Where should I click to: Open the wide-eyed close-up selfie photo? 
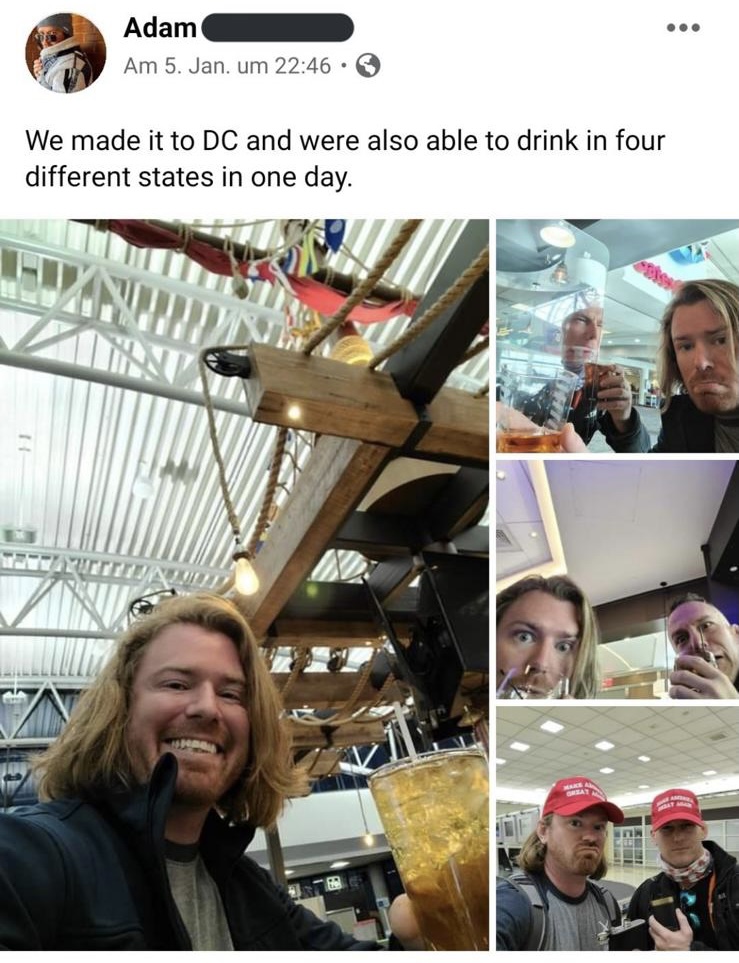(x=617, y=579)
